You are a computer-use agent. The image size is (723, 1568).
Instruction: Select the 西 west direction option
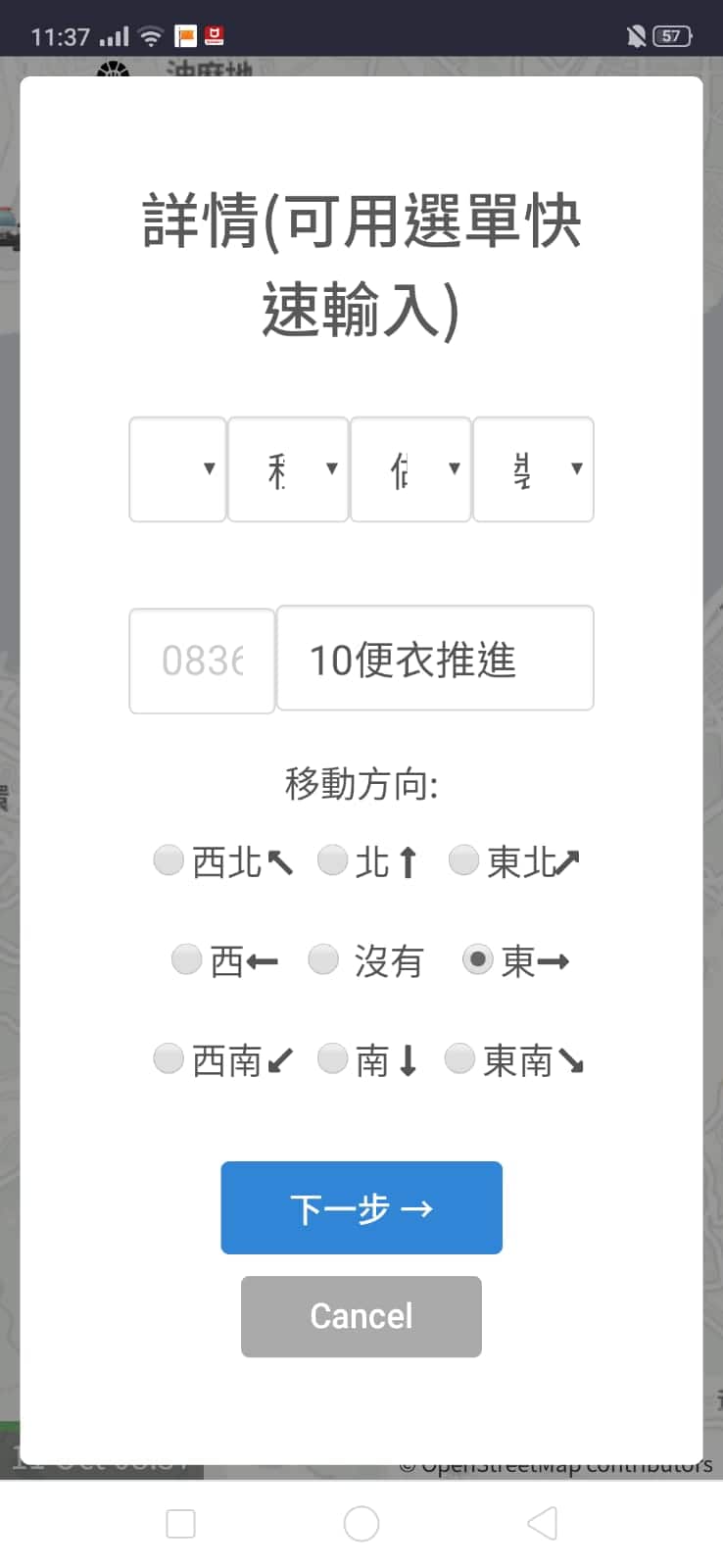(x=185, y=960)
